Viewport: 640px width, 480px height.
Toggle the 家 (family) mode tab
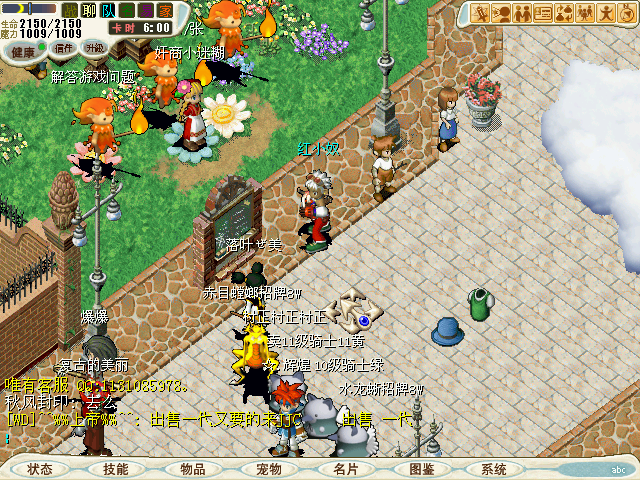coord(165,11)
